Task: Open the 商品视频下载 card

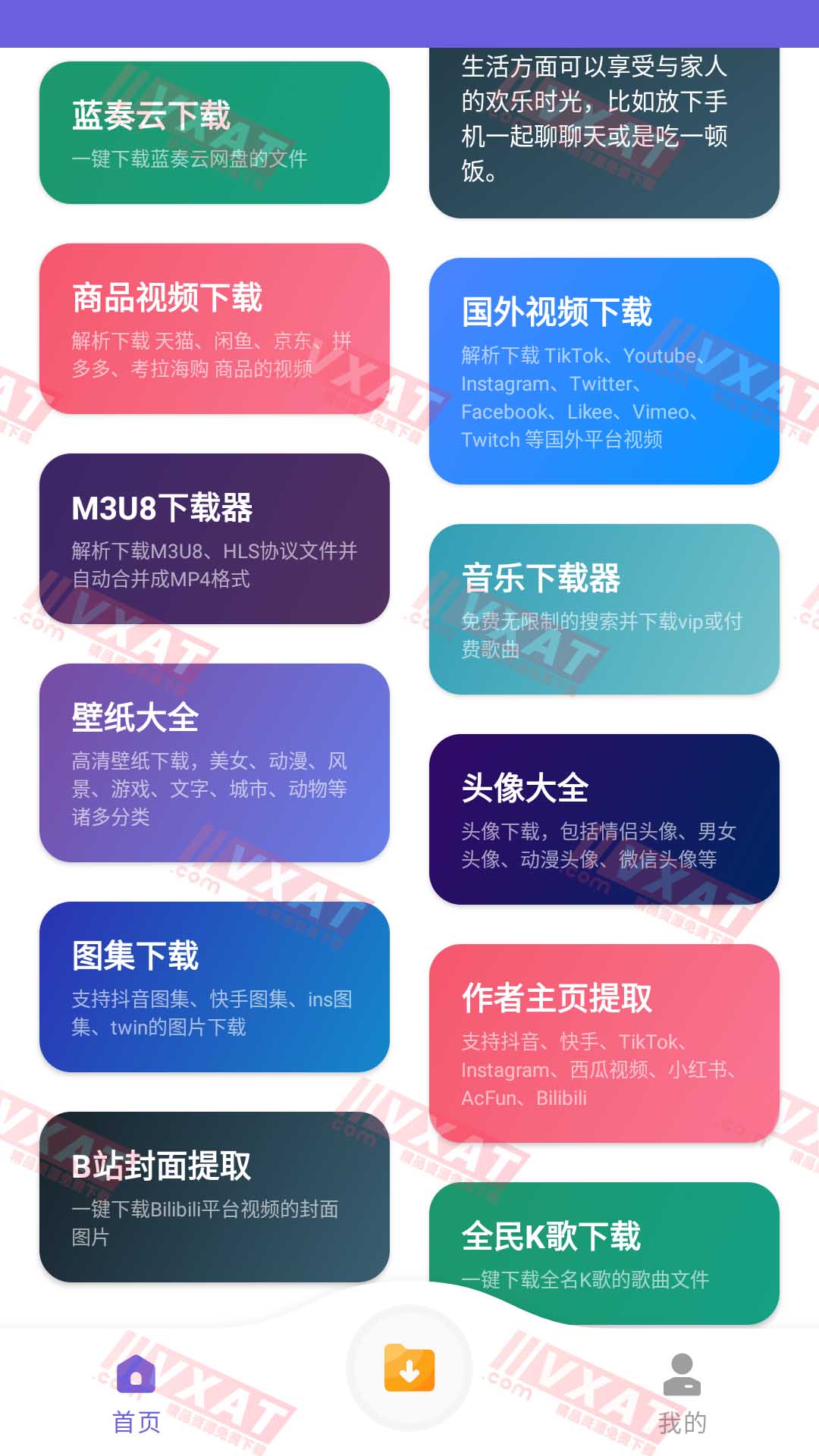Action: [216, 334]
